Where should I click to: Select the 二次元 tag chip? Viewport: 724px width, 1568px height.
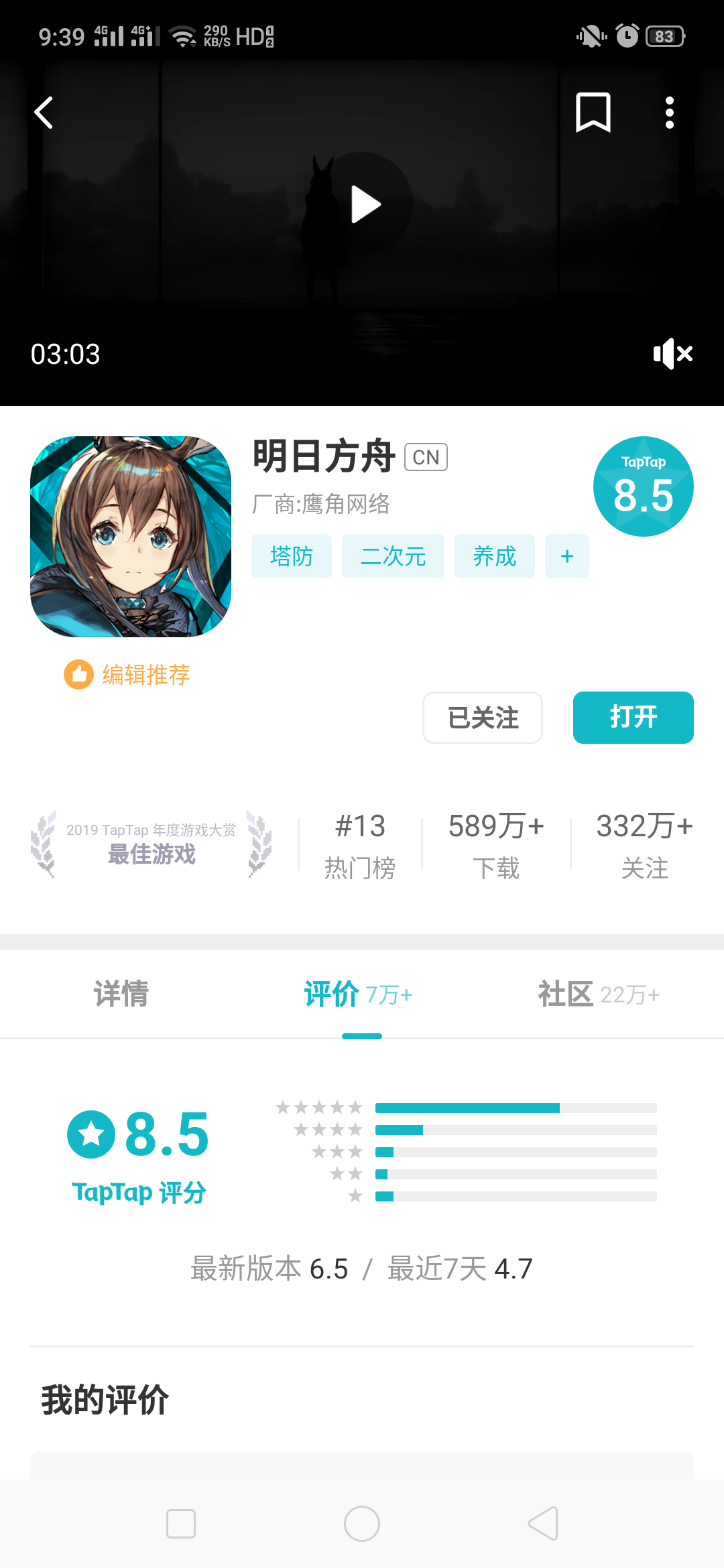point(393,556)
